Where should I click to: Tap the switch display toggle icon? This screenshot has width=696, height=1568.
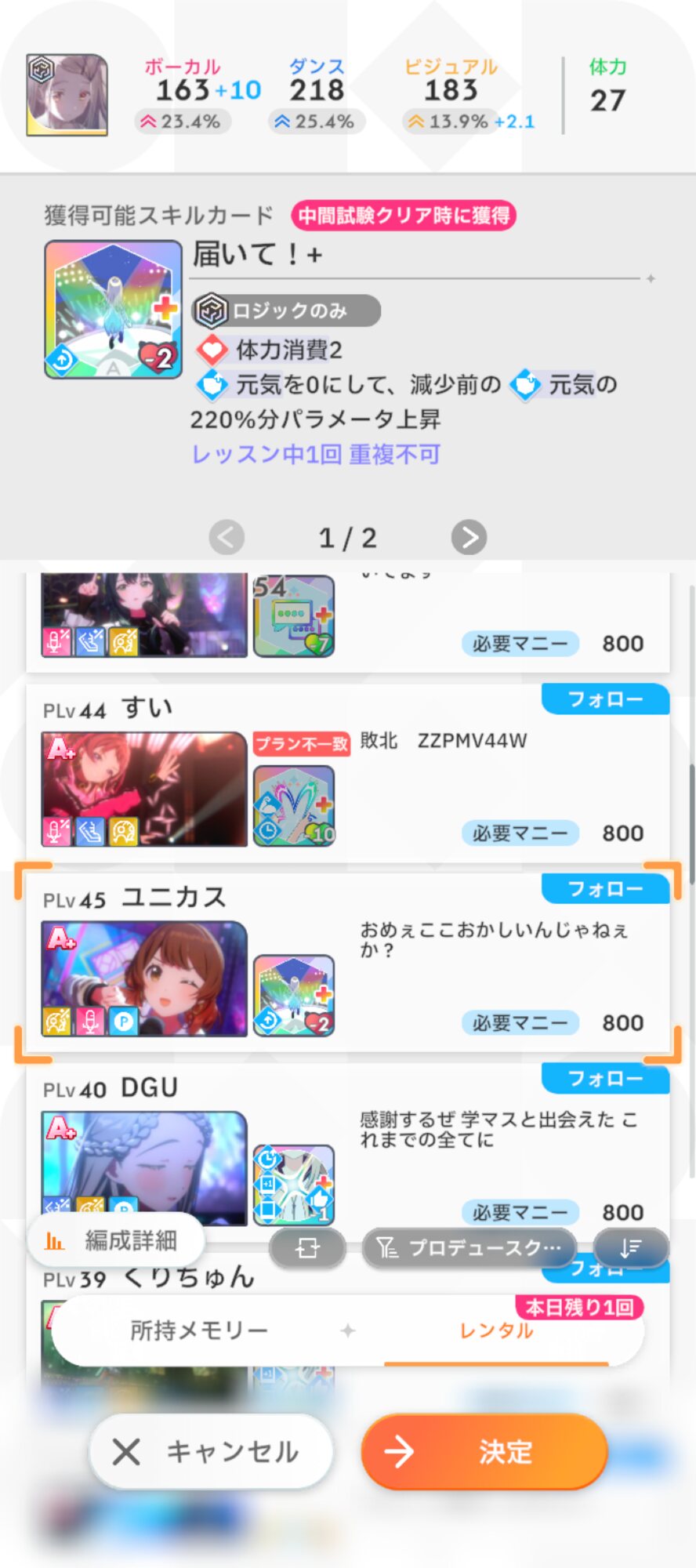(307, 1247)
